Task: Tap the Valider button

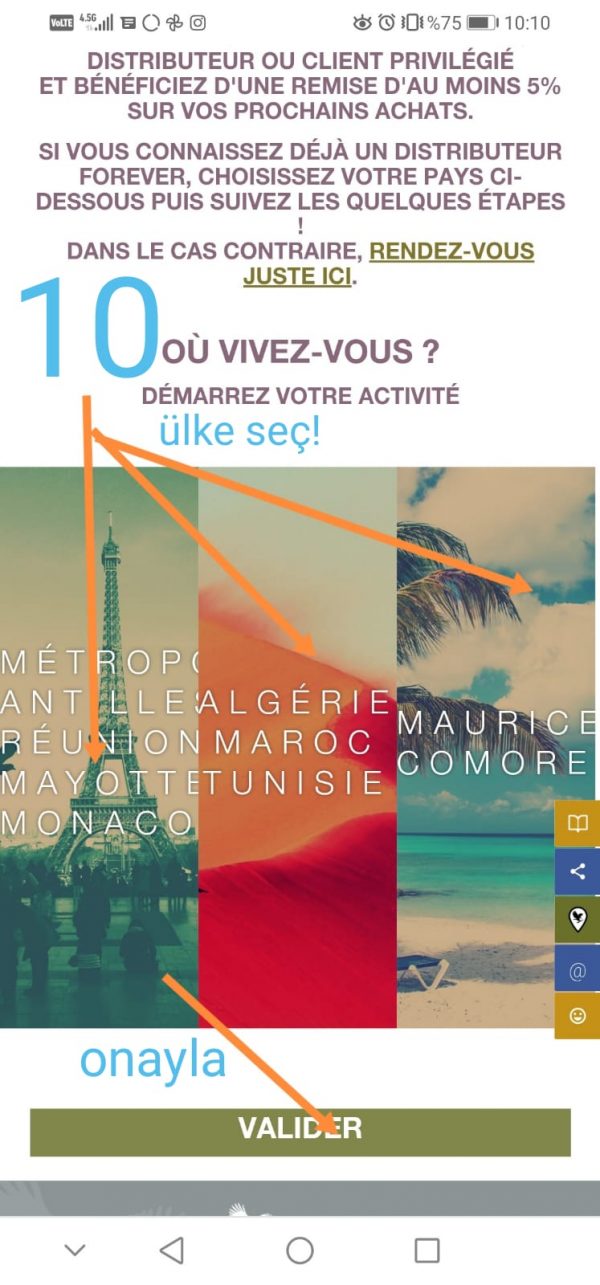Action: (300, 1130)
